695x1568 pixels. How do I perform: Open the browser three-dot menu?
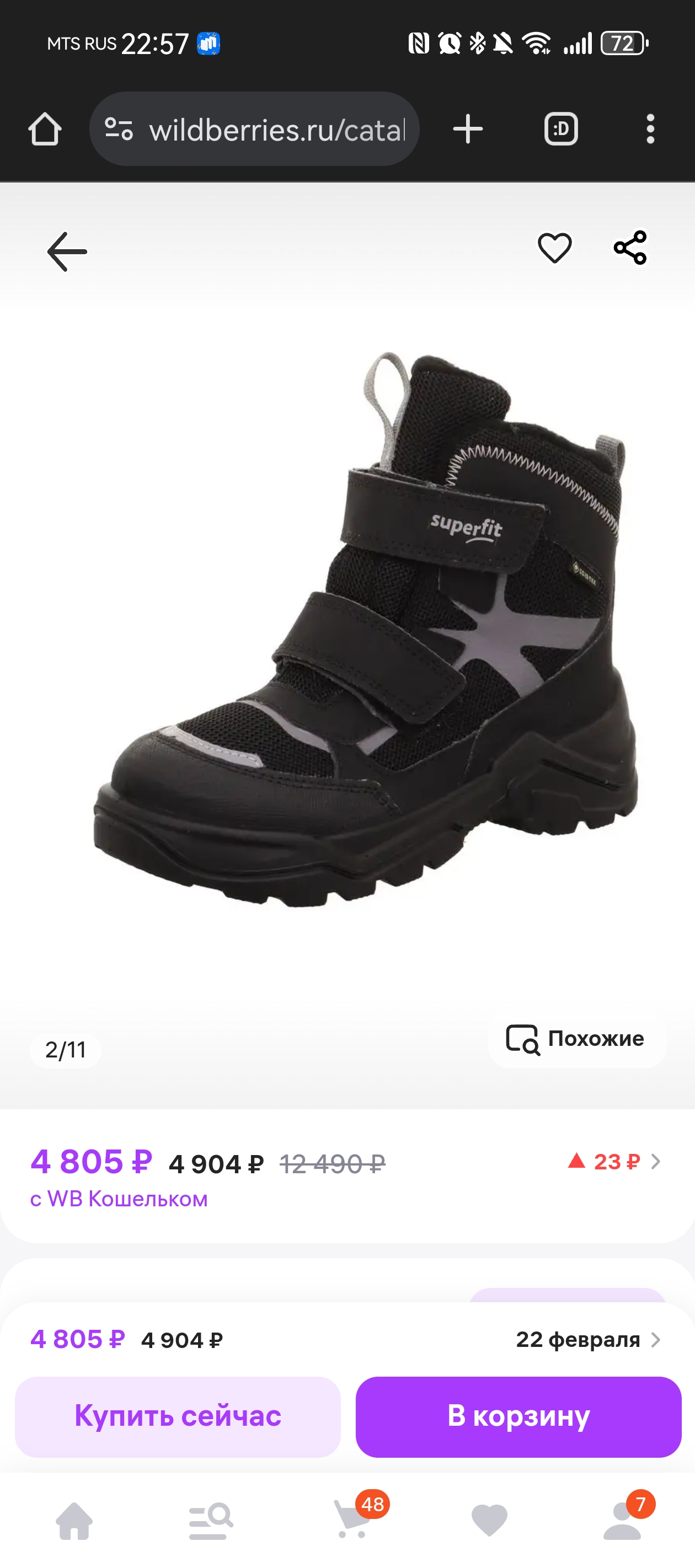click(650, 129)
